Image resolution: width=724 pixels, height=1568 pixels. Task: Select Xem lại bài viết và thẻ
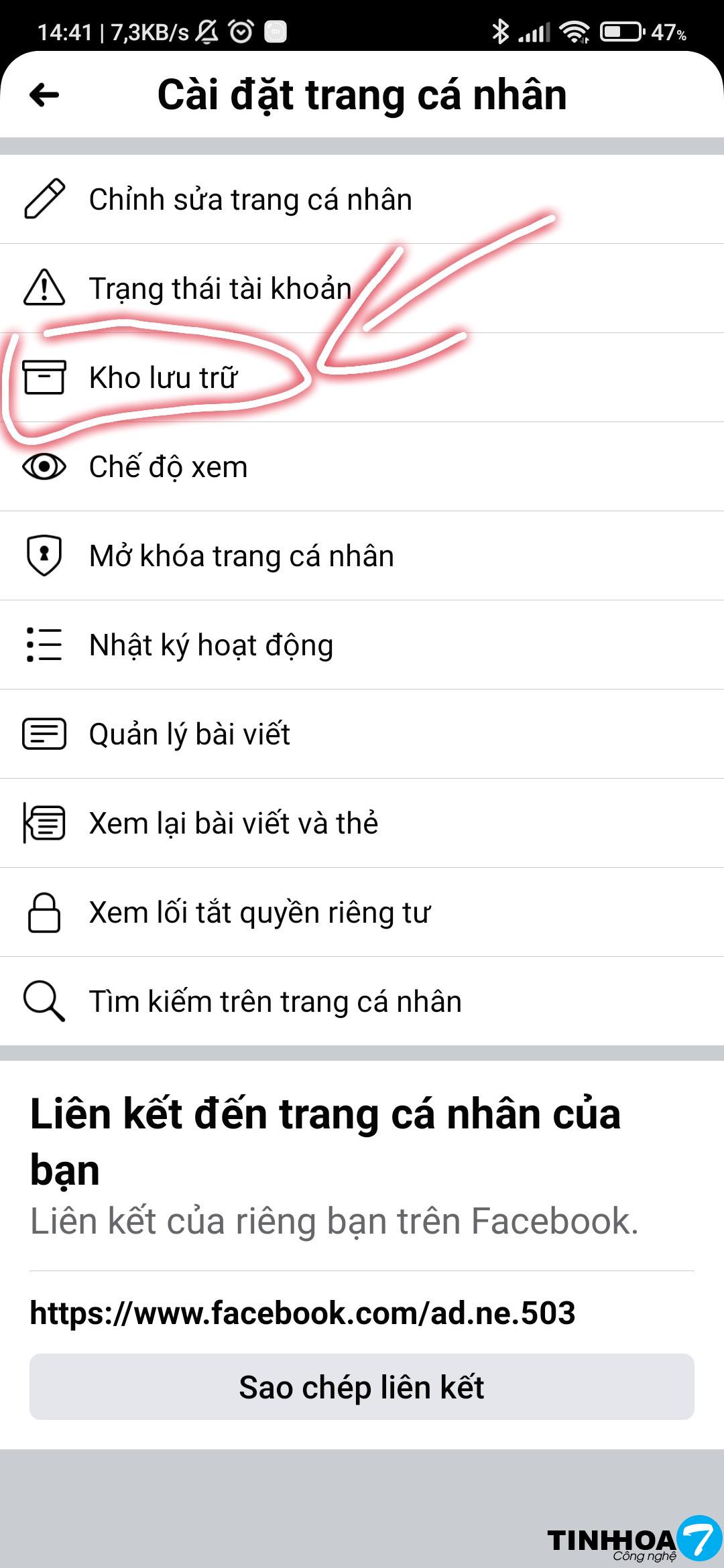tap(233, 824)
